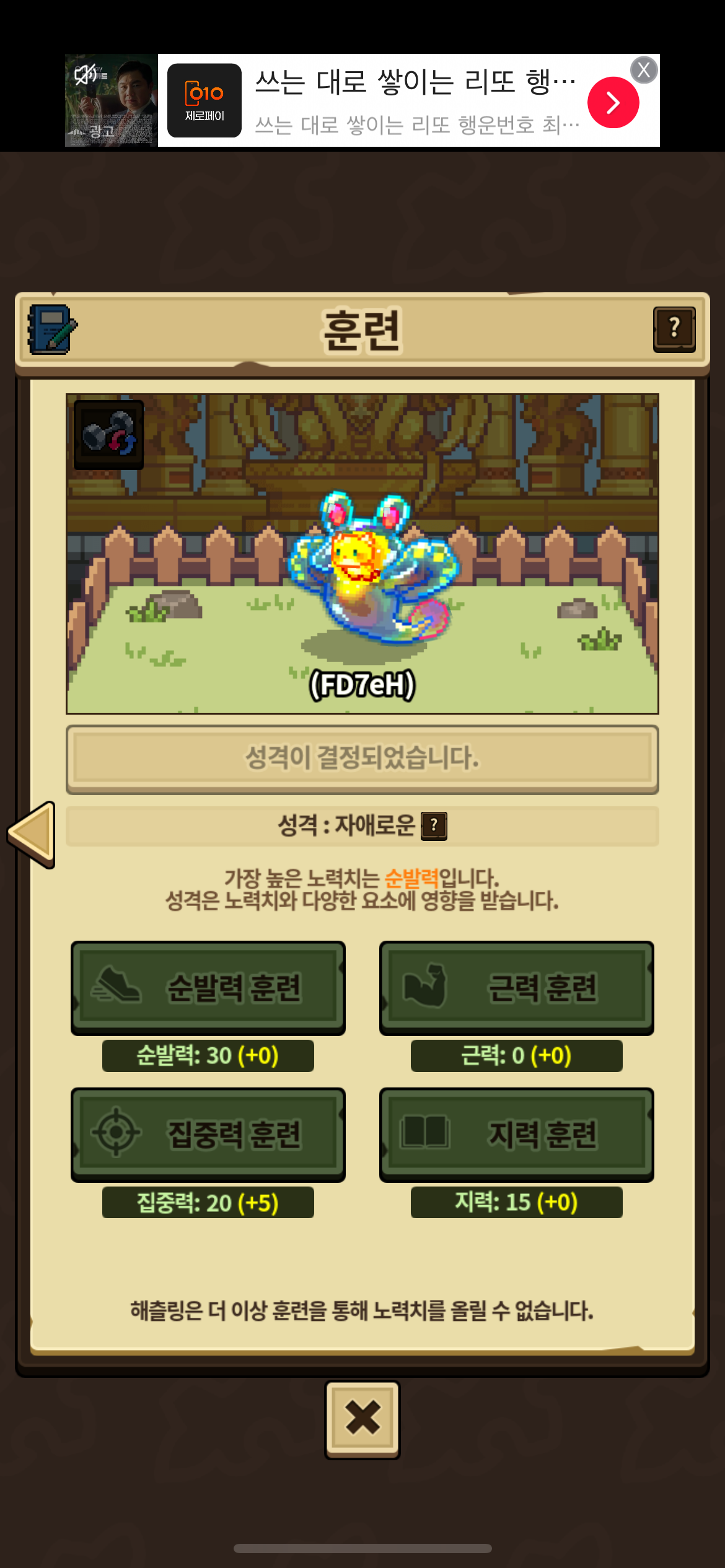Open the training notebook icon
The image size is (725, 1568).
click(x=52, y=329)
